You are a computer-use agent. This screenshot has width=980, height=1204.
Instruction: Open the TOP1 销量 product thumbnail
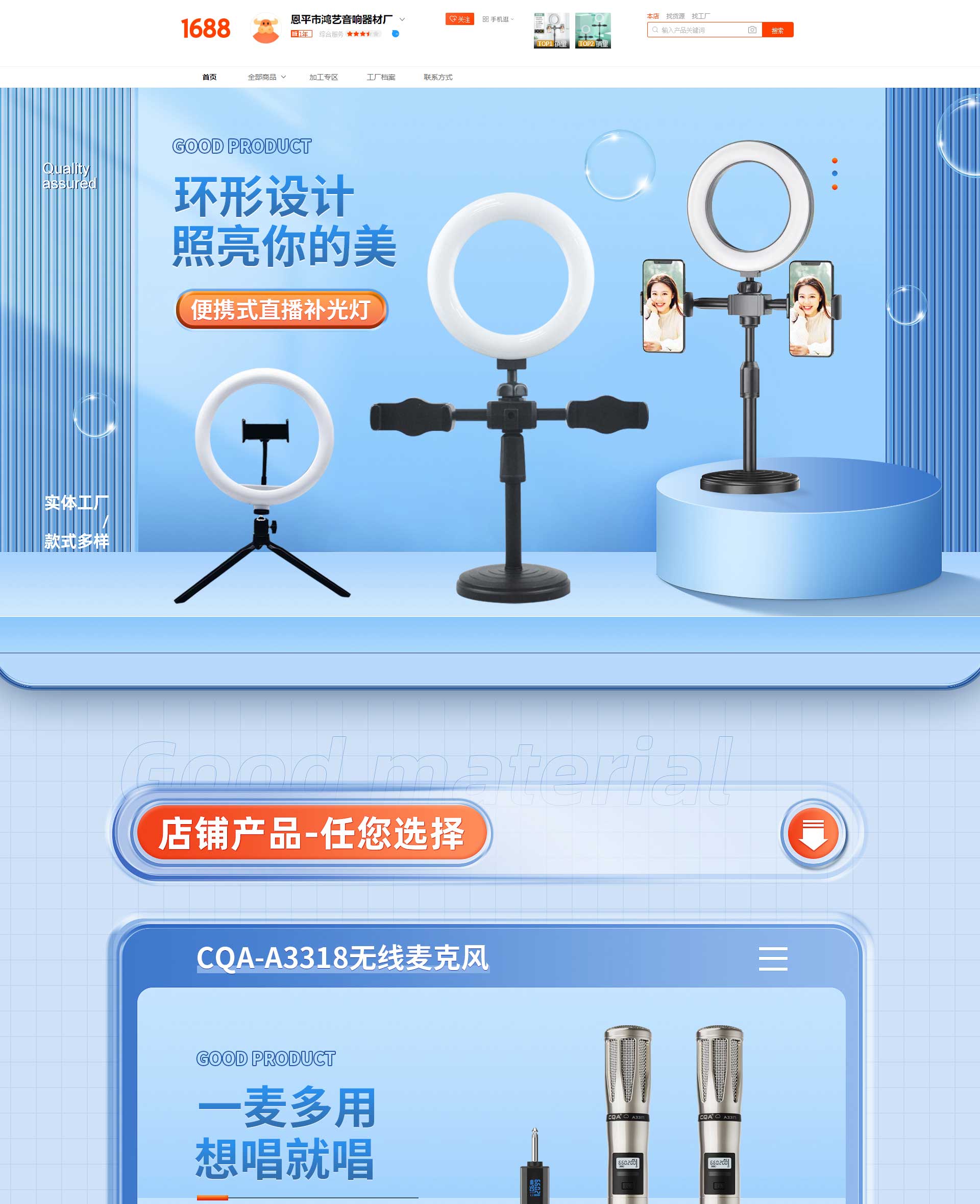tap(551, 31)
